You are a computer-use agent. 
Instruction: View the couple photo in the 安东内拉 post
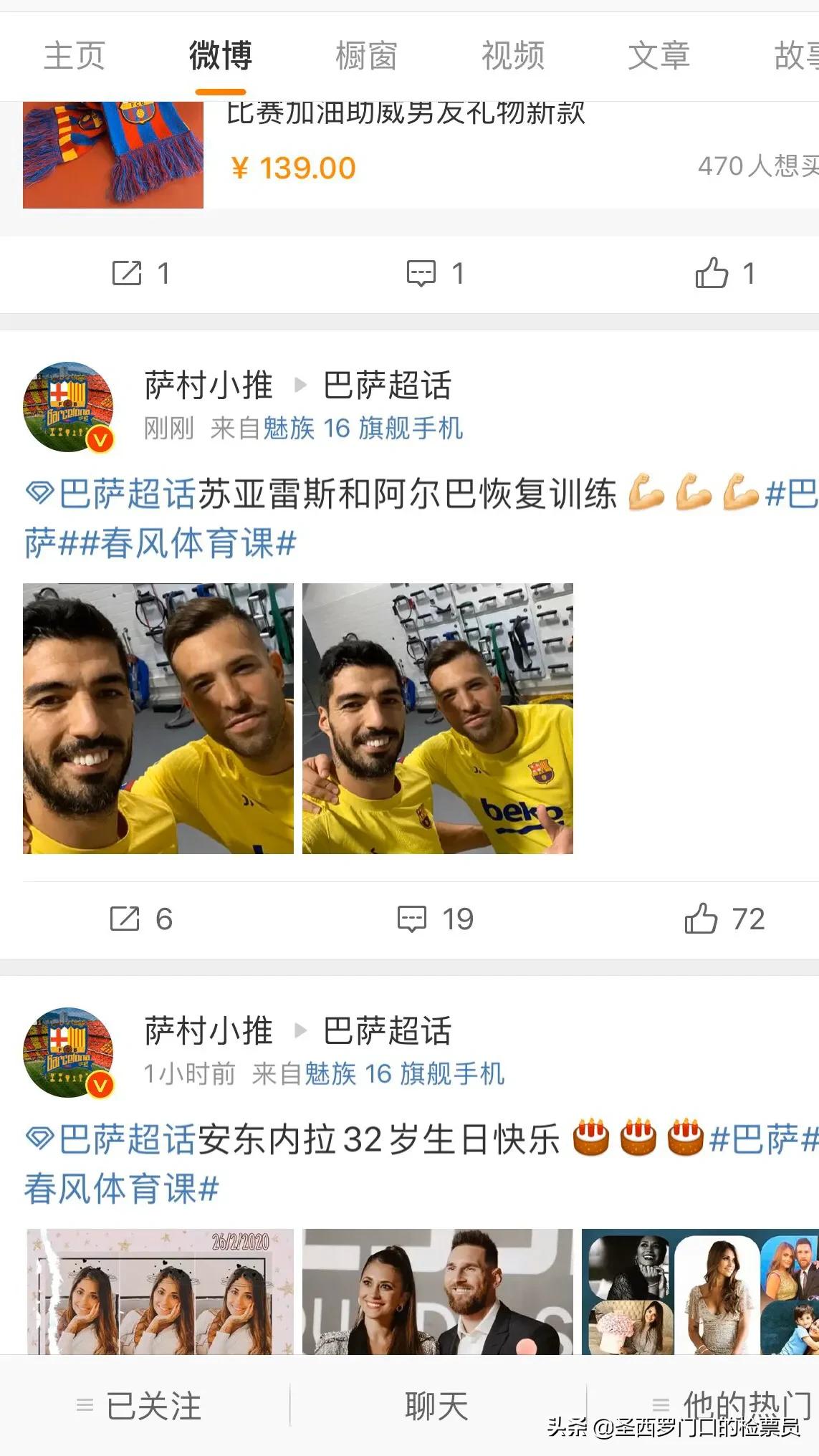point(438,1291)
